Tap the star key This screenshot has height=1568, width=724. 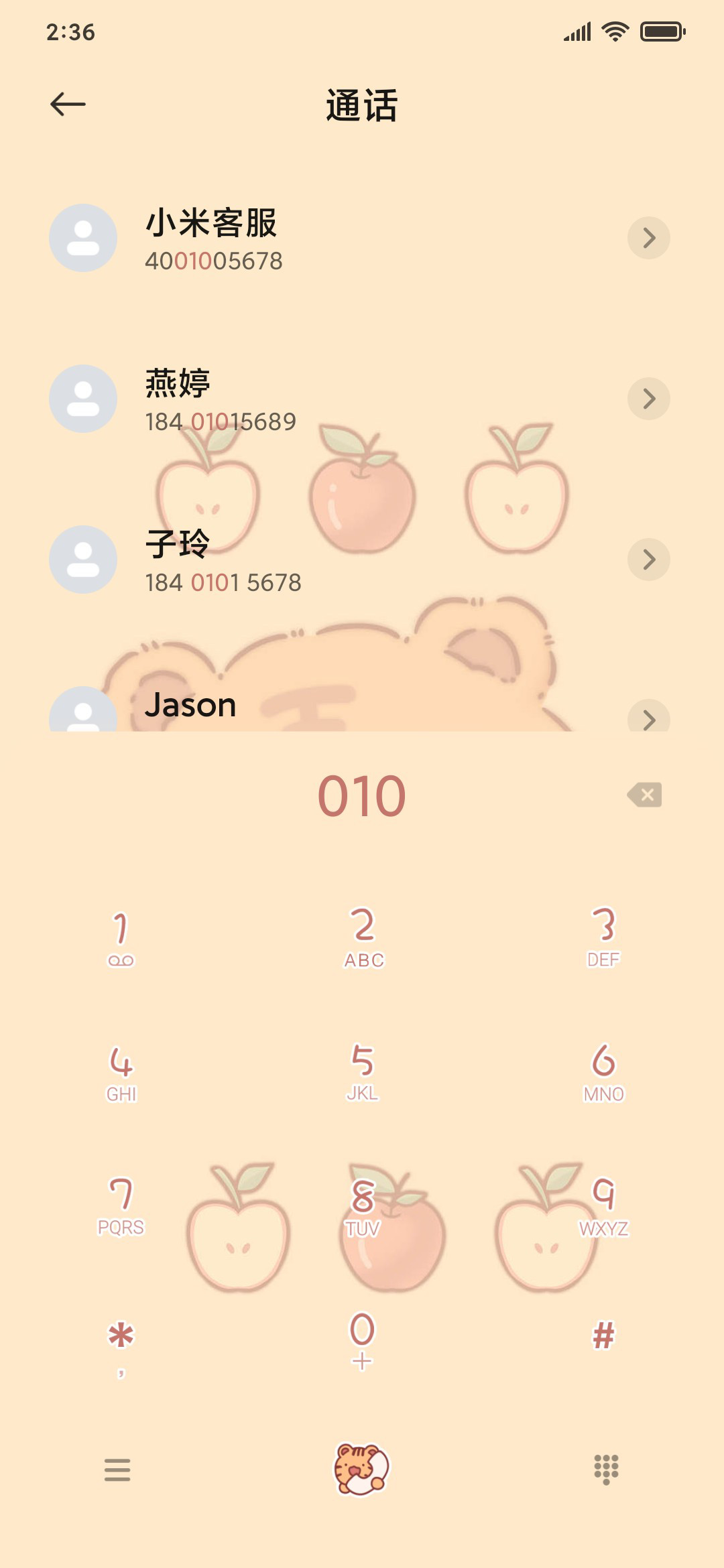tap(121, 1340)
